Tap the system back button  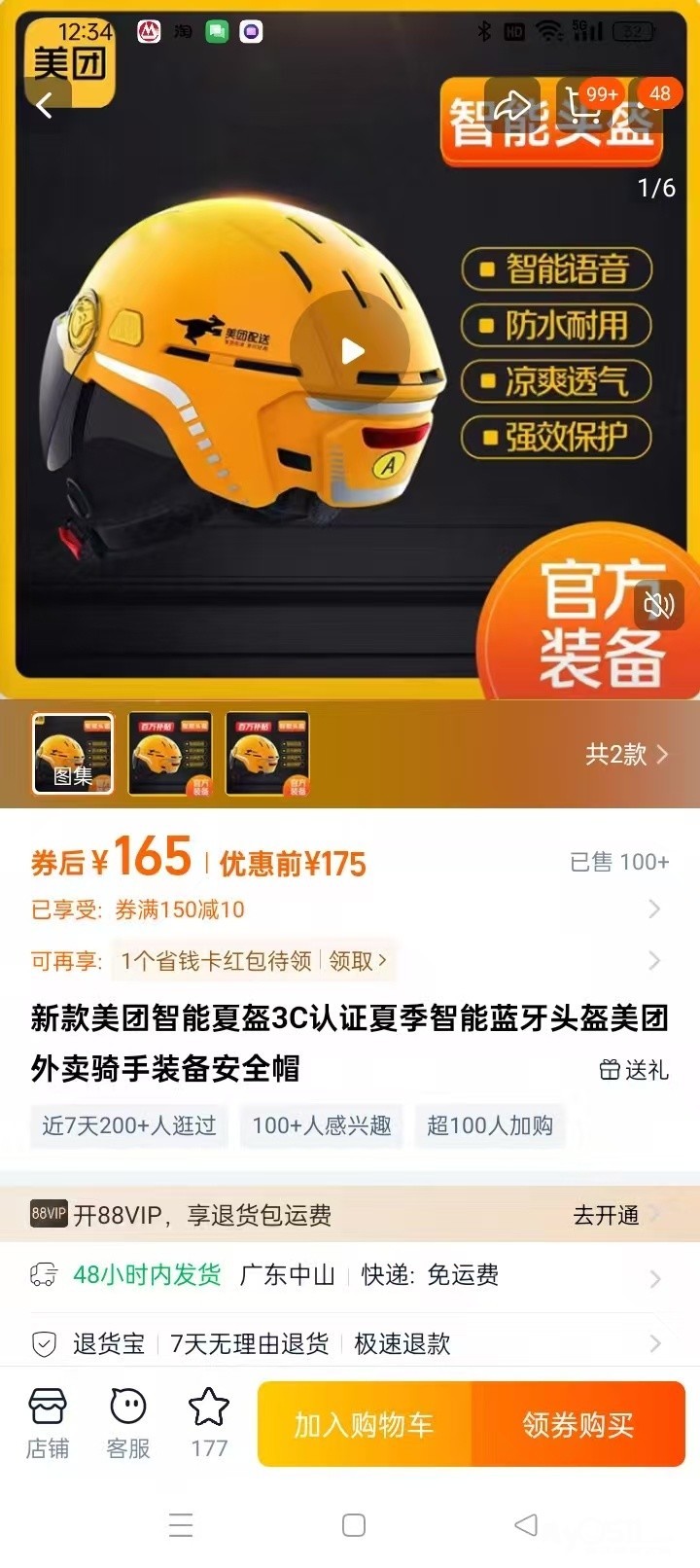pos(525,1524)
